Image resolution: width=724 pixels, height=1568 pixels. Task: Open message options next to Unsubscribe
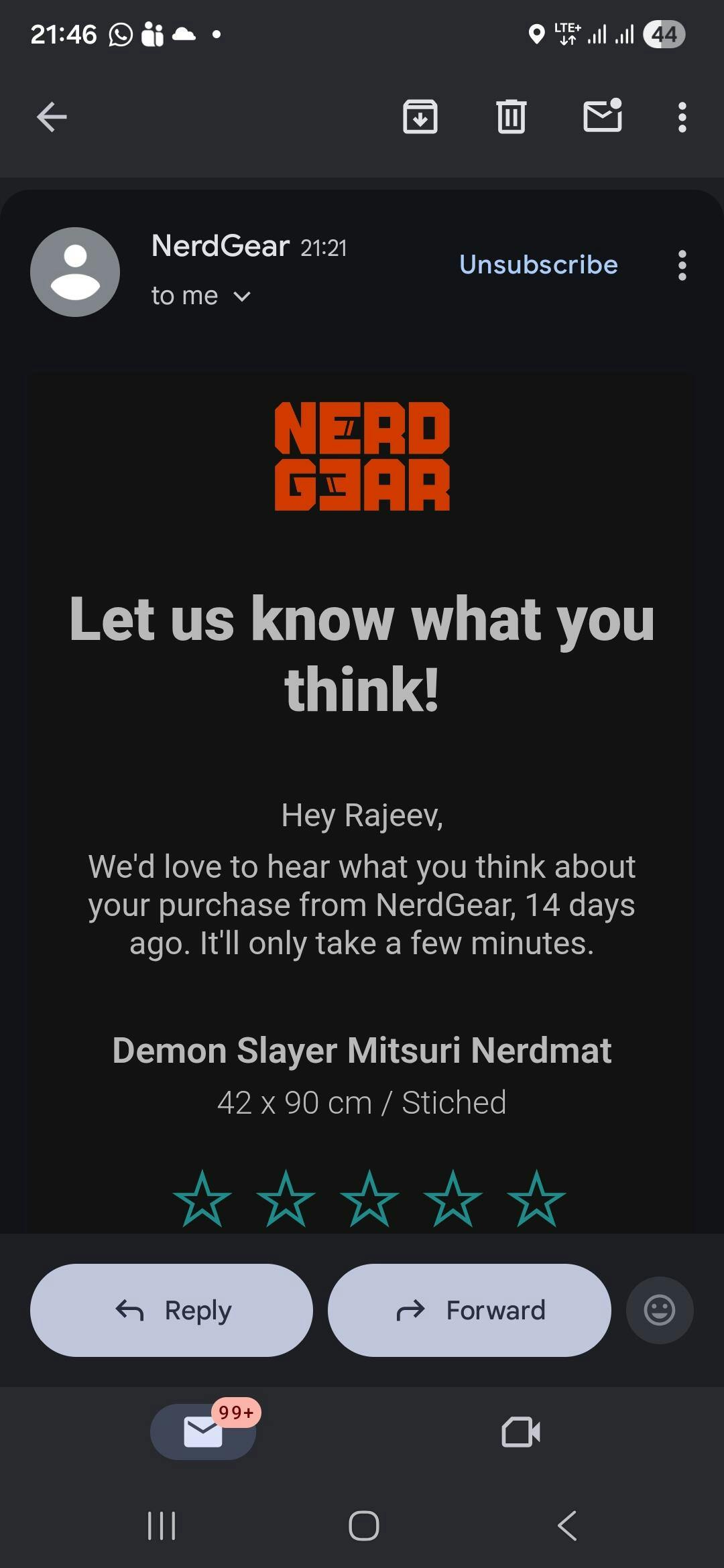682,265
